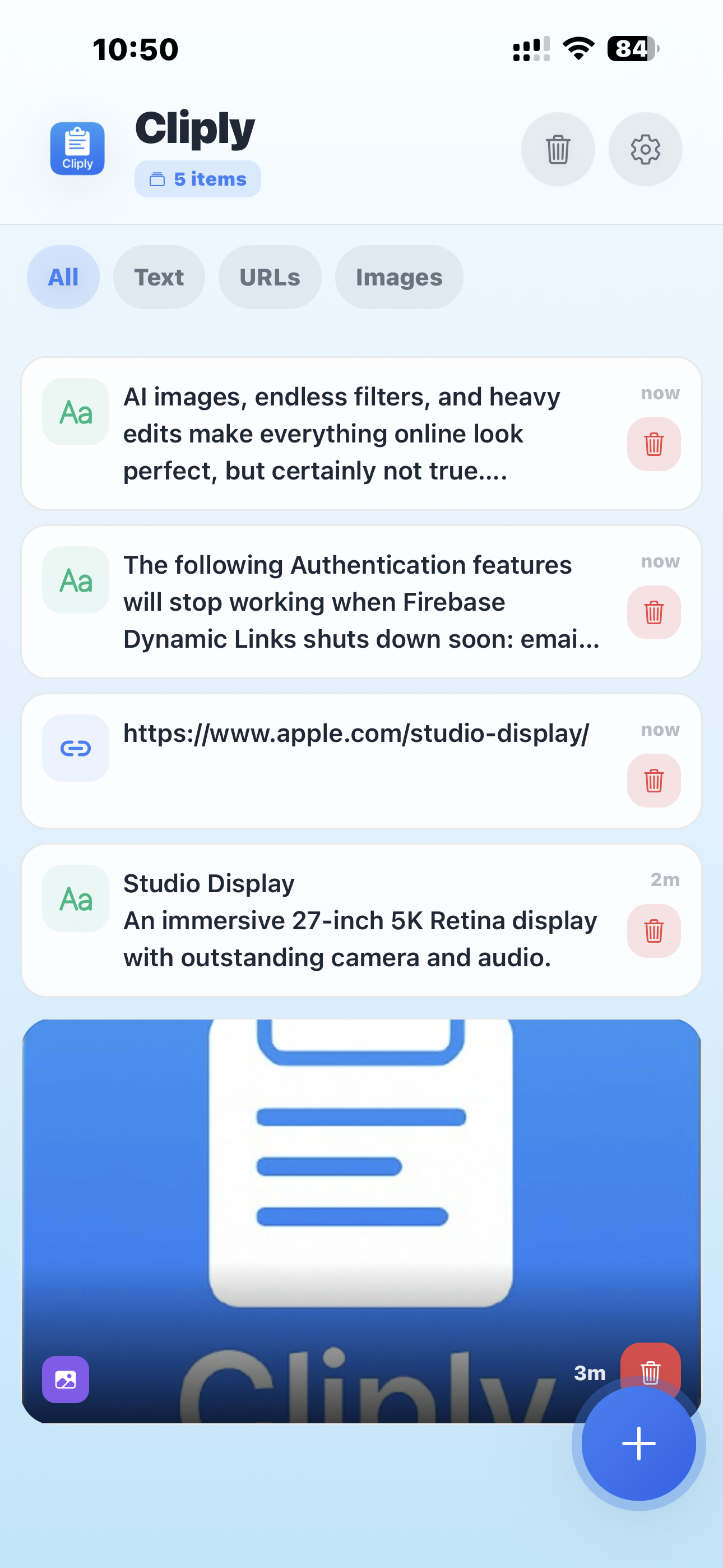Add a new clipboard item with the plus button
The width and height of the screenshot is (723, 1568).
tap(638, 1442)
